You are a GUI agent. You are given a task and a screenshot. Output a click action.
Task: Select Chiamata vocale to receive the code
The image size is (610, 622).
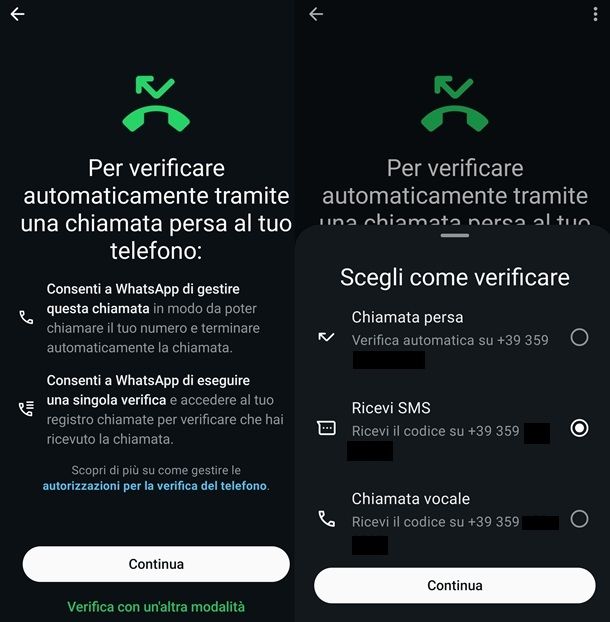[579, 519]
